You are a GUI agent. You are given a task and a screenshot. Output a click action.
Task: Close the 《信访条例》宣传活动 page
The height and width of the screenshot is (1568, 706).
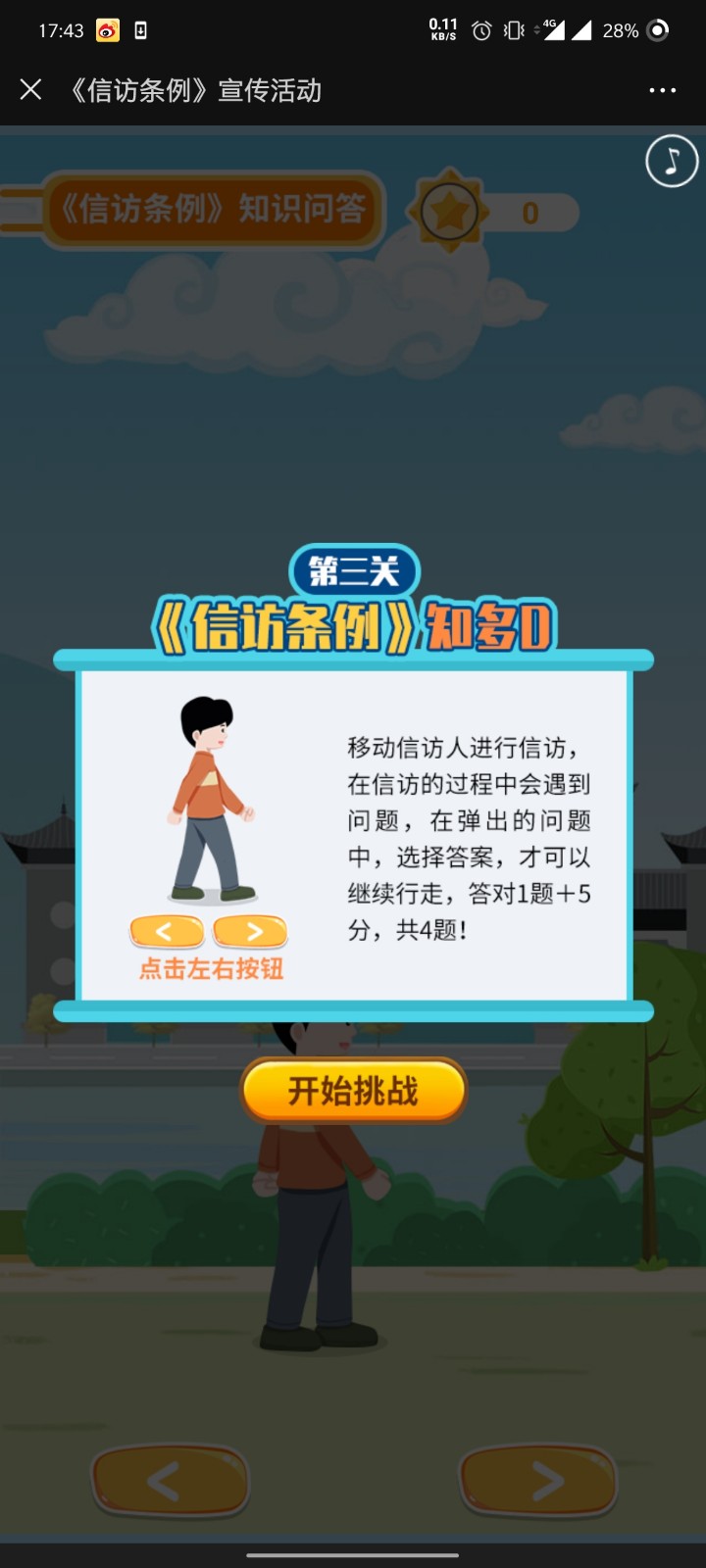click(30, 90)
